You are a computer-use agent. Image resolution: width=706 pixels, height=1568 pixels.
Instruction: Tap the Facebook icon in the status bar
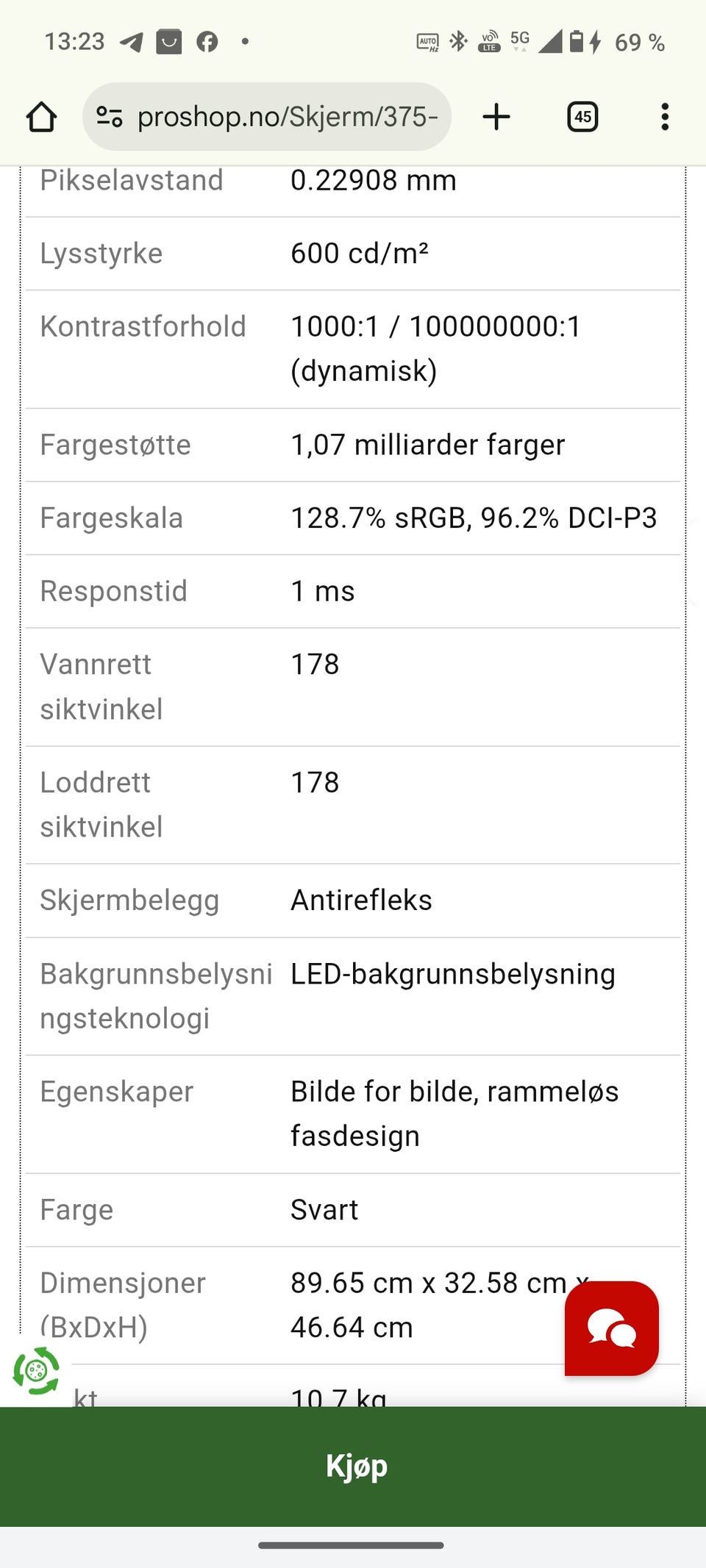(208, 42)
